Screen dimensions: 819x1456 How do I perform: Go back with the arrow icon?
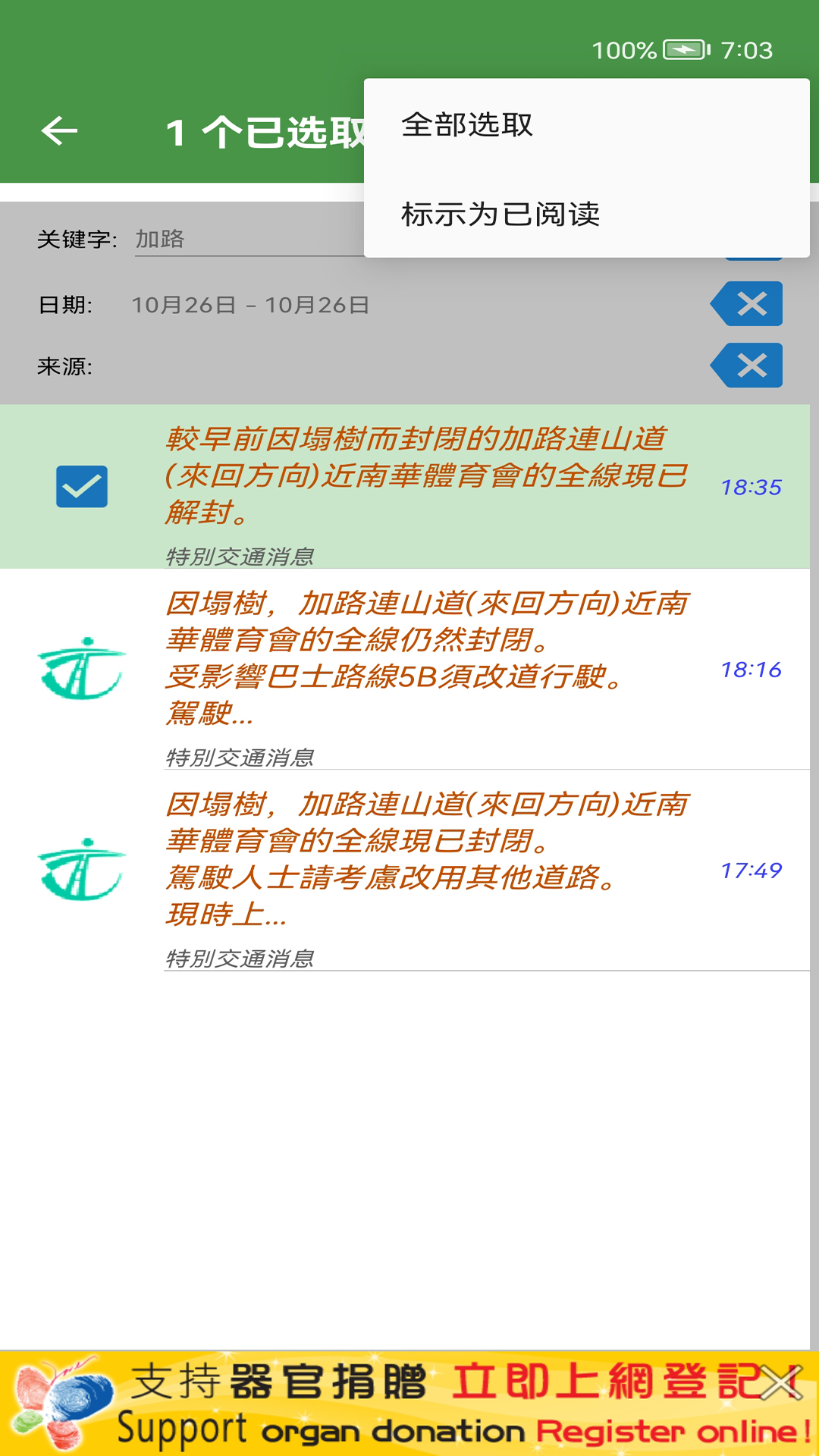[59, 131]
